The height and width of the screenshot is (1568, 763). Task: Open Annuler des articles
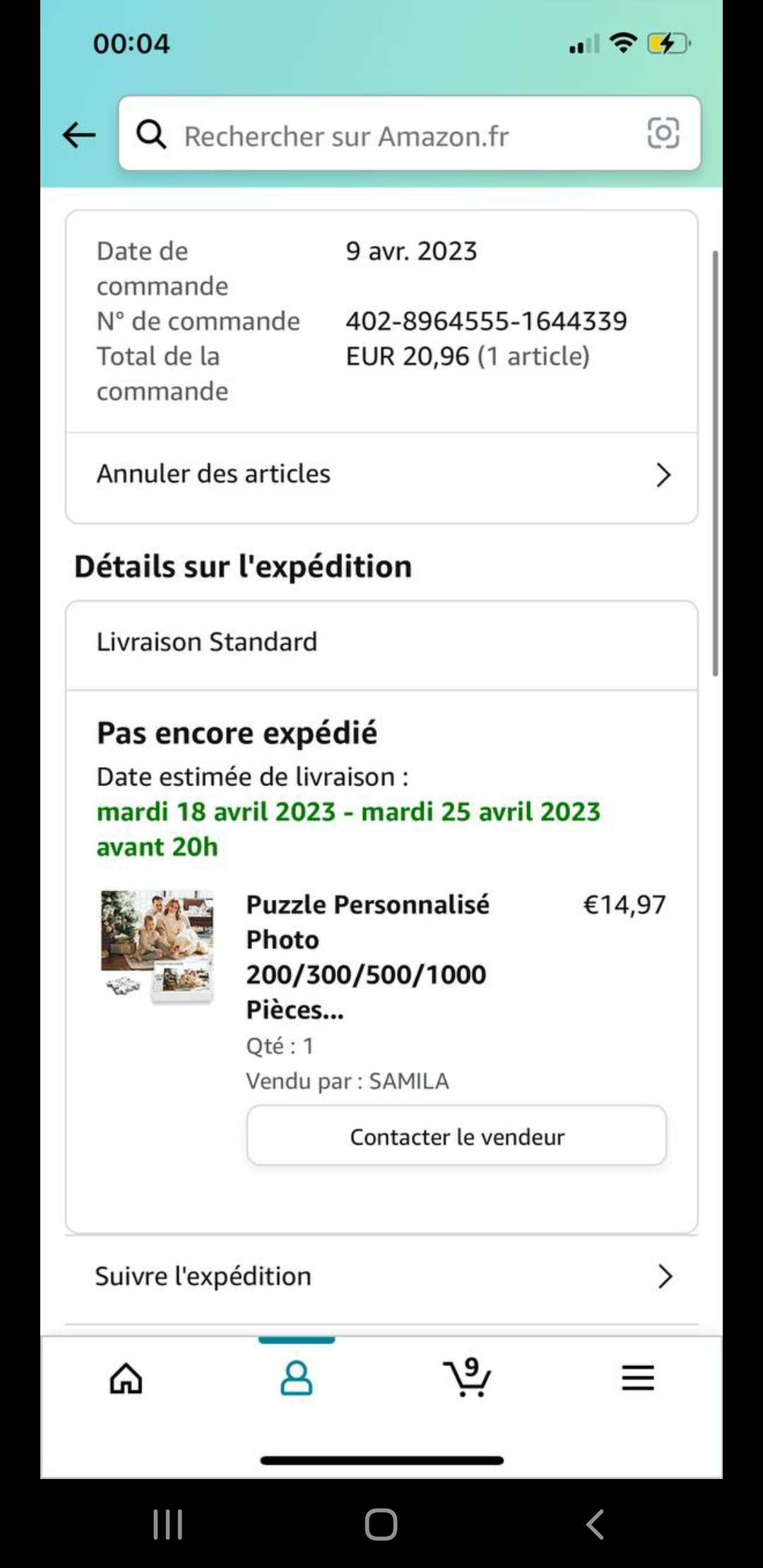pos(381,474)
